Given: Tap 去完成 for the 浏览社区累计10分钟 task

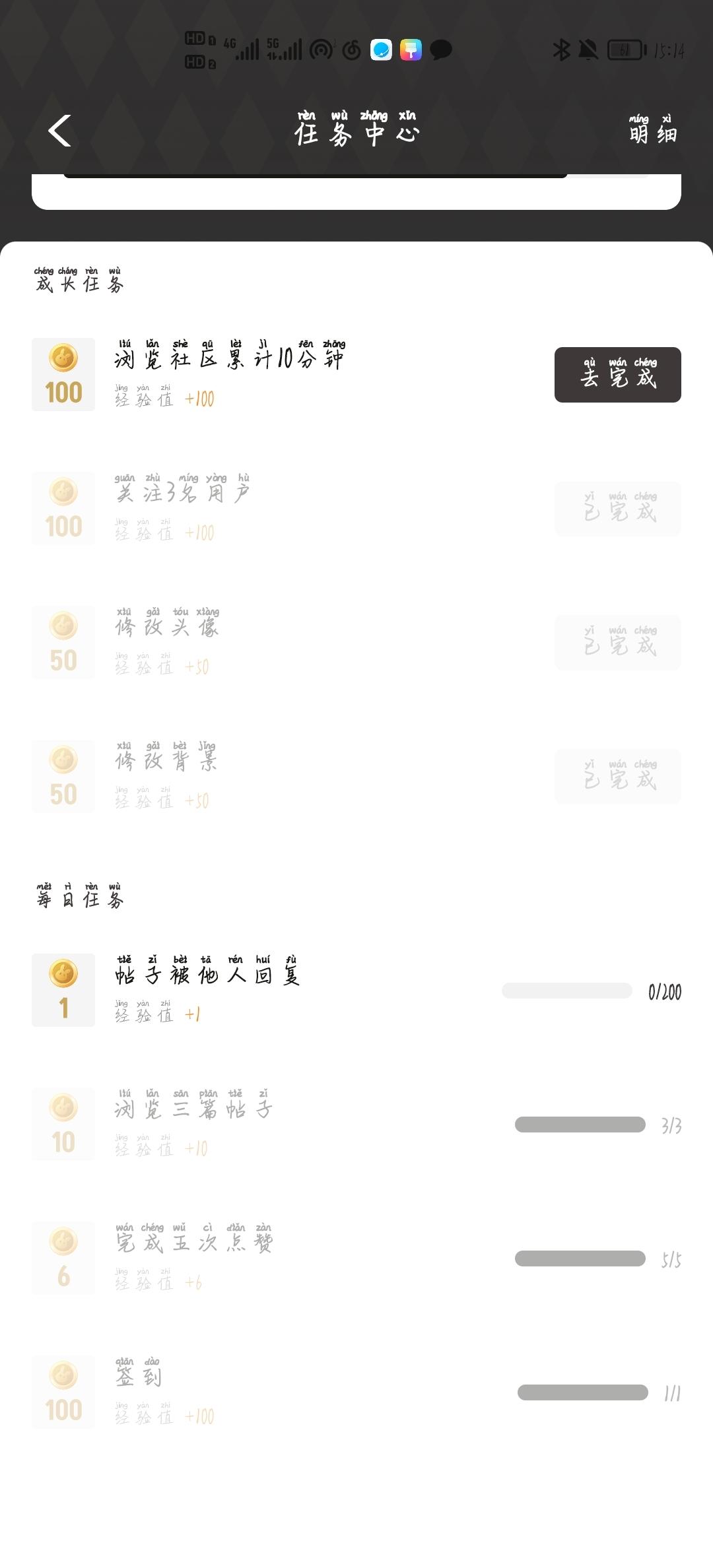Looking at the screenshot, I should pos(617,375).
